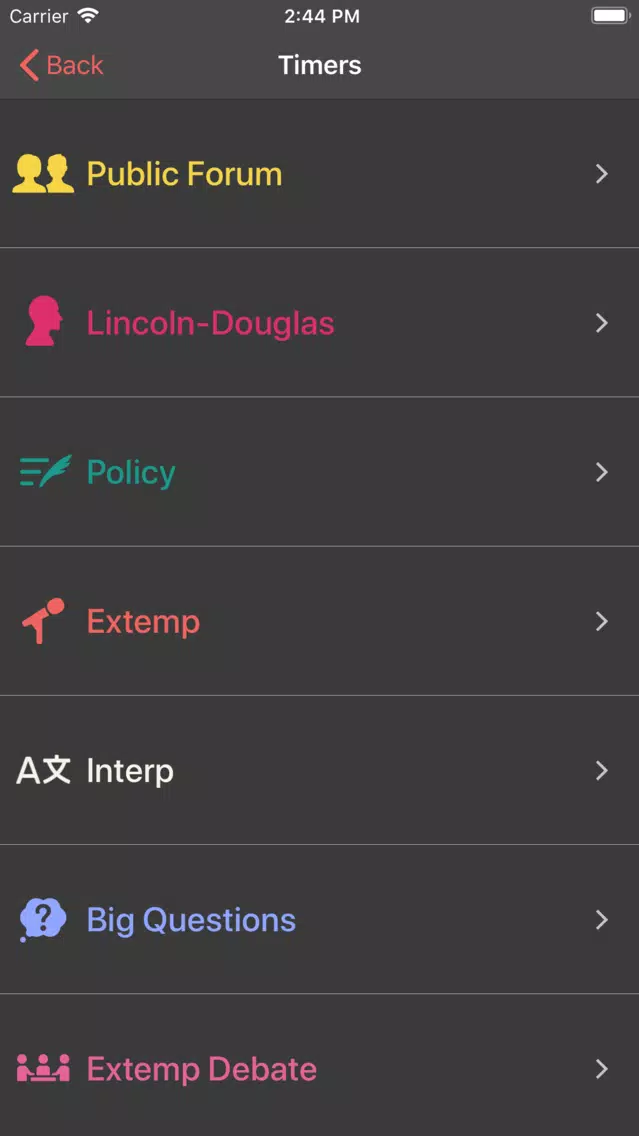Viewport: 639px width, 1136px height.
Task: Open the Public Forum timers
Action: [x=320, y=174]
